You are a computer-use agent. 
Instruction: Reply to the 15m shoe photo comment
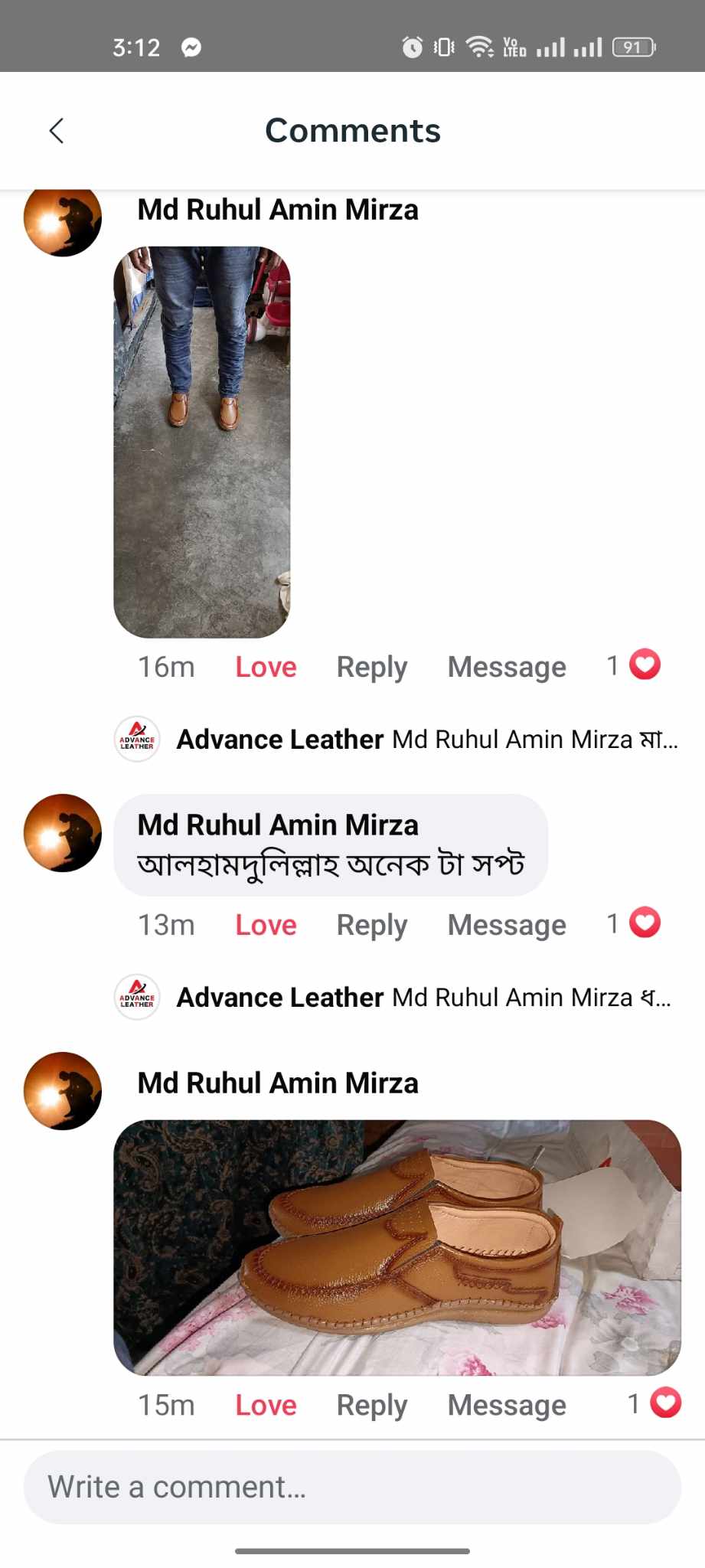(372, 1405)
